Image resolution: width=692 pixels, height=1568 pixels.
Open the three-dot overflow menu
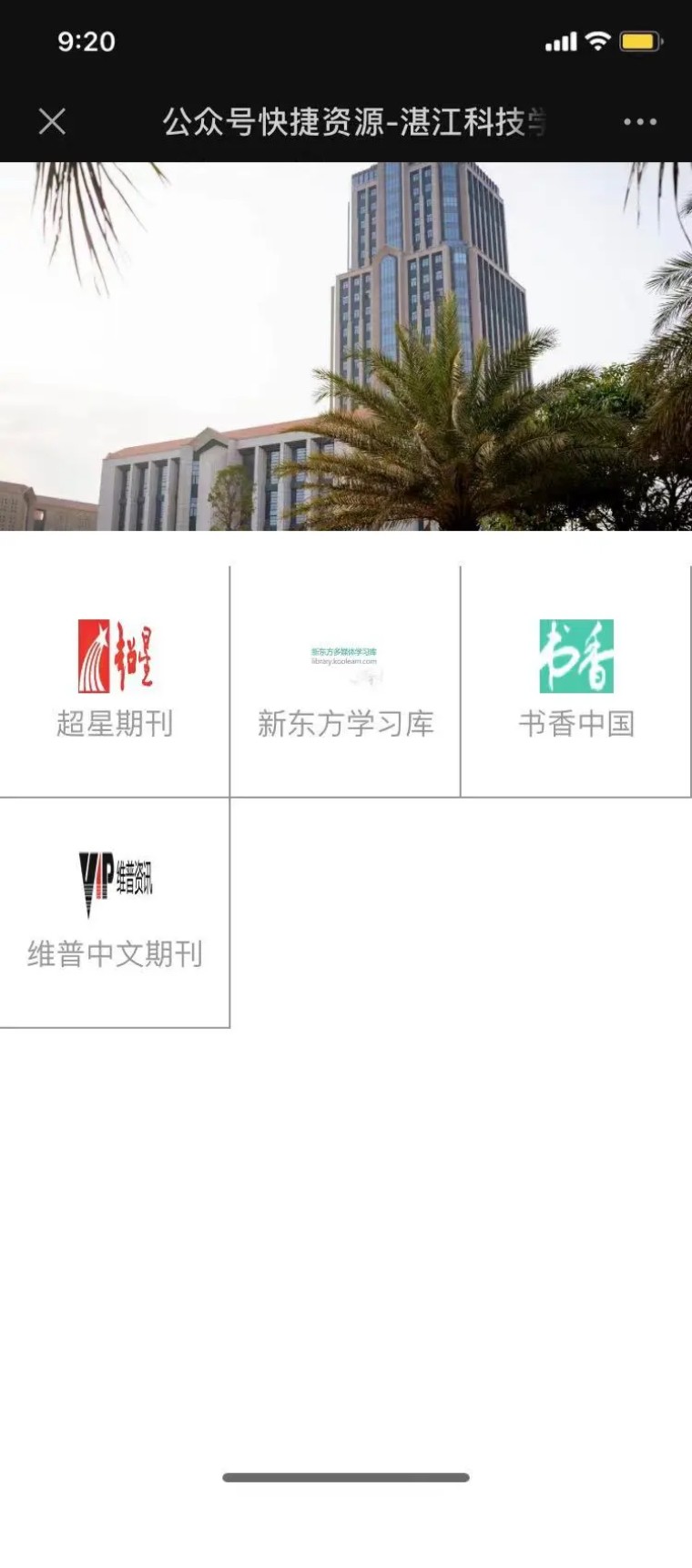[x=639, y=121]
